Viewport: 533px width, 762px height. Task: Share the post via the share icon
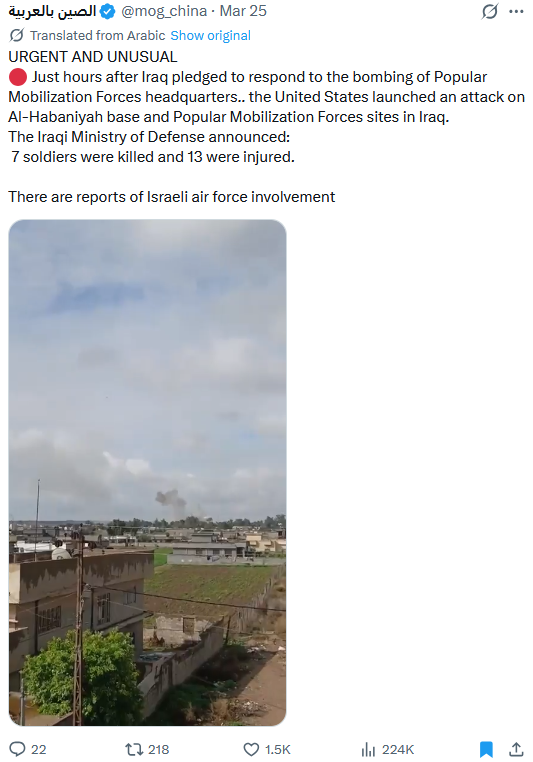point(516,749)
